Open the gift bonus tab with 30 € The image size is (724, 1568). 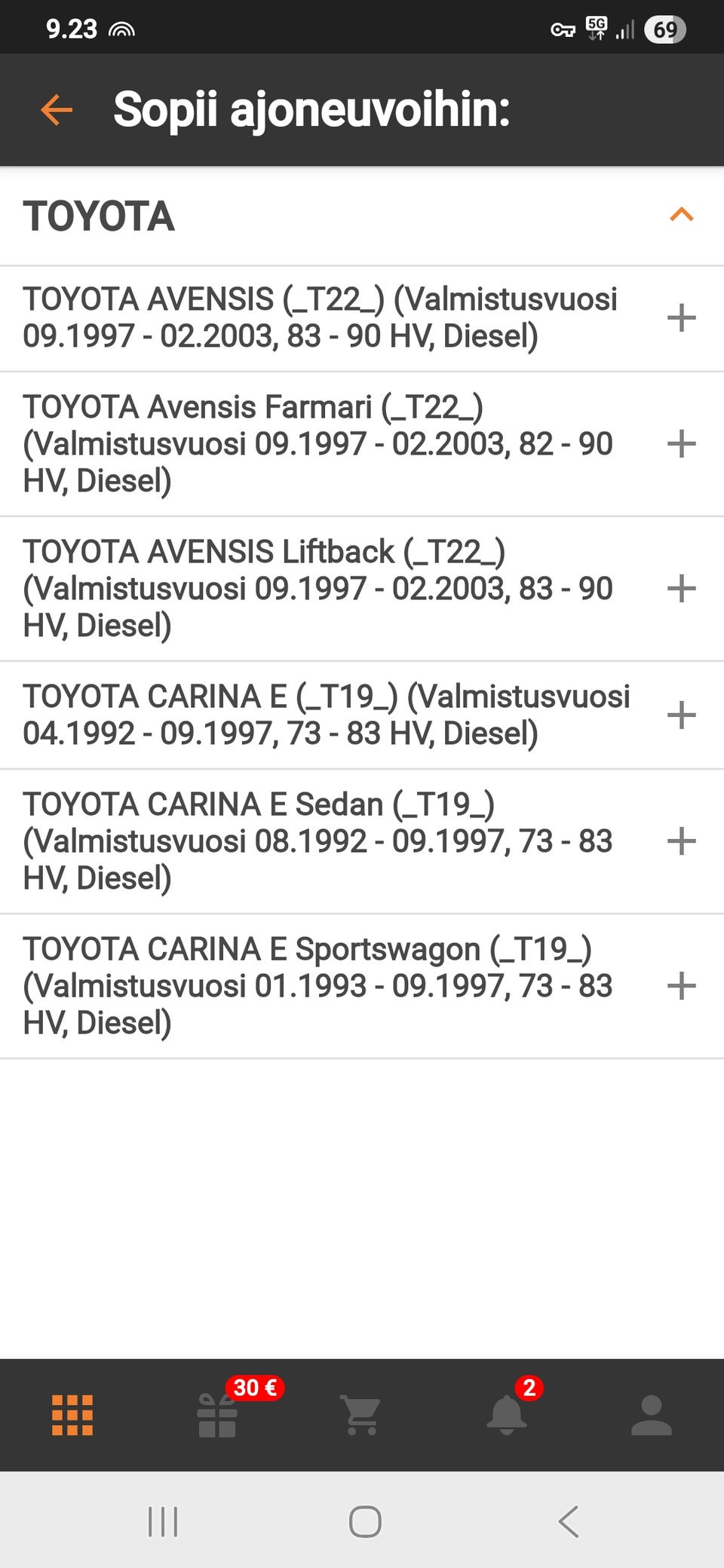217,1415
